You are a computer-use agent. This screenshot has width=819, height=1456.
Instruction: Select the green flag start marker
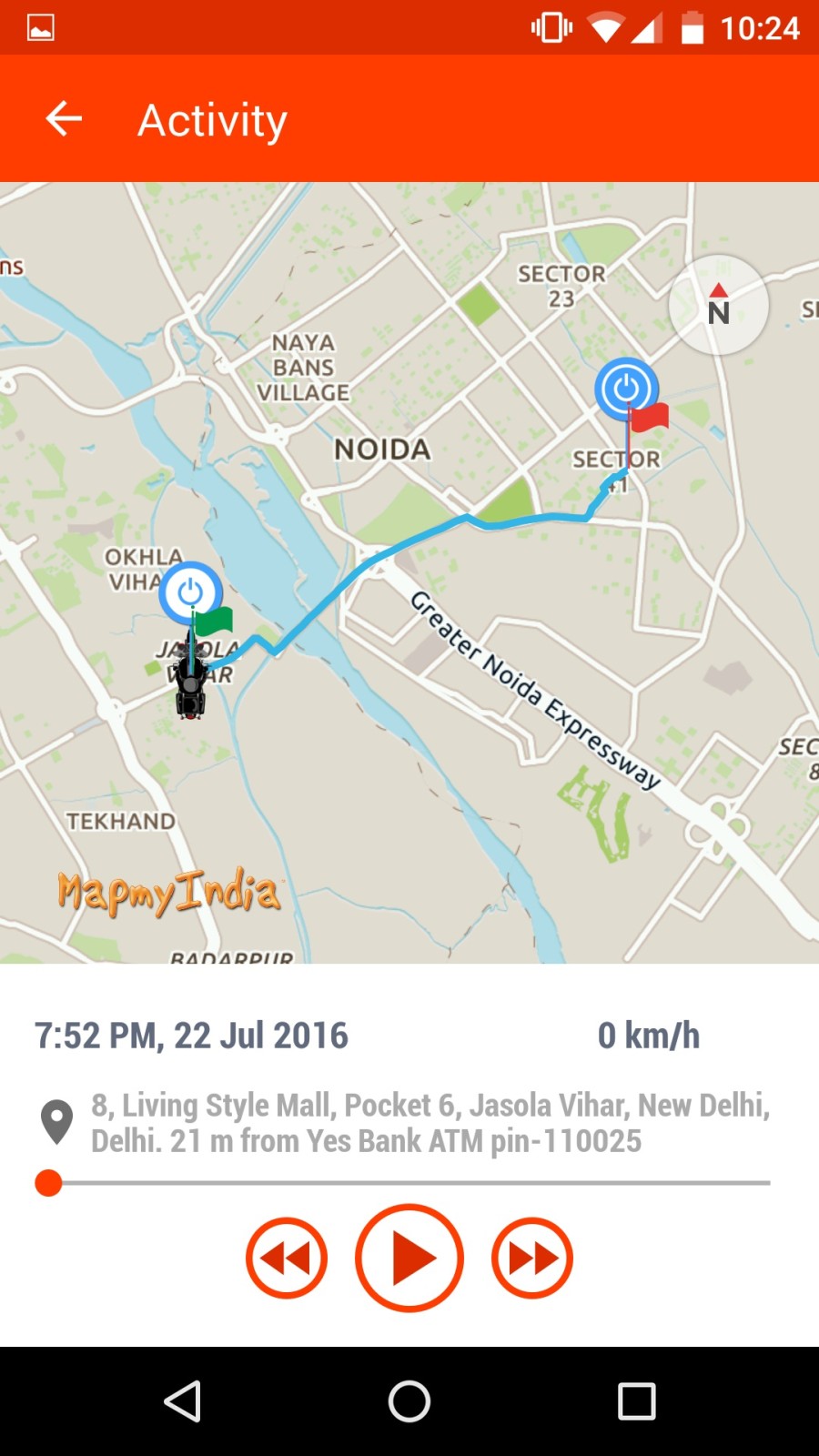[x=213, y=622]
